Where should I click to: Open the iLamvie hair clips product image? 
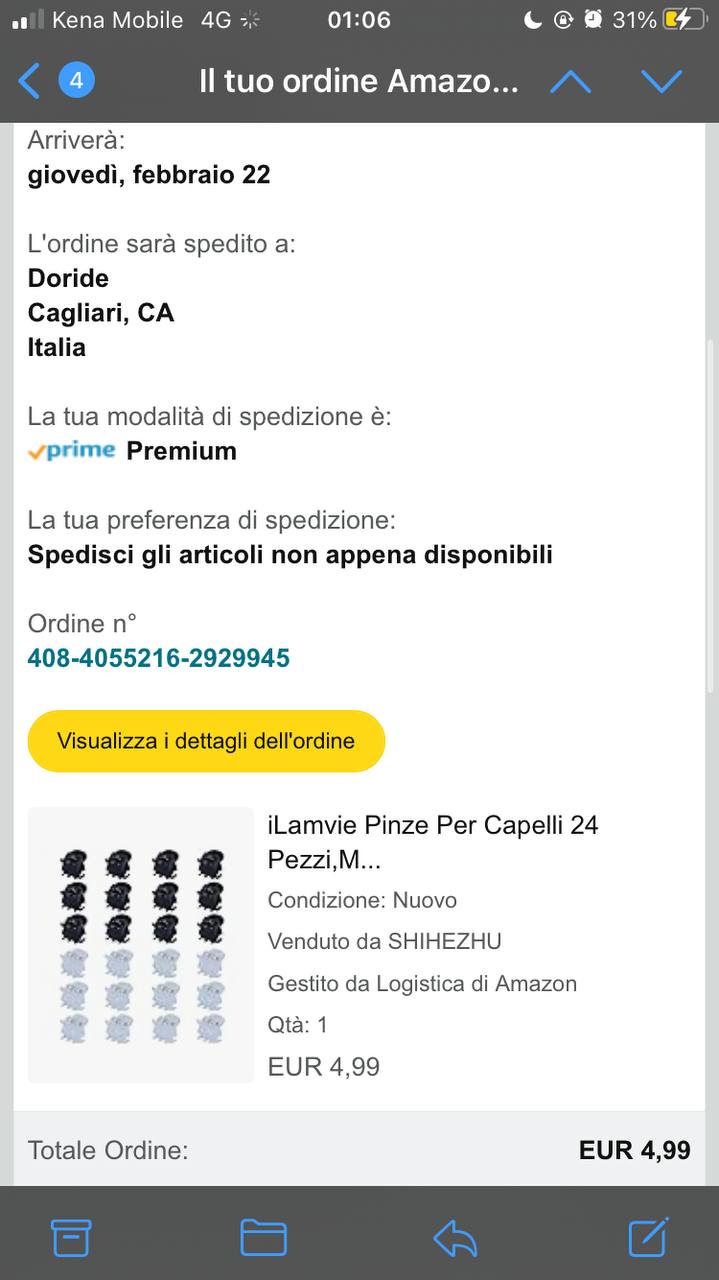click(141, 944)
